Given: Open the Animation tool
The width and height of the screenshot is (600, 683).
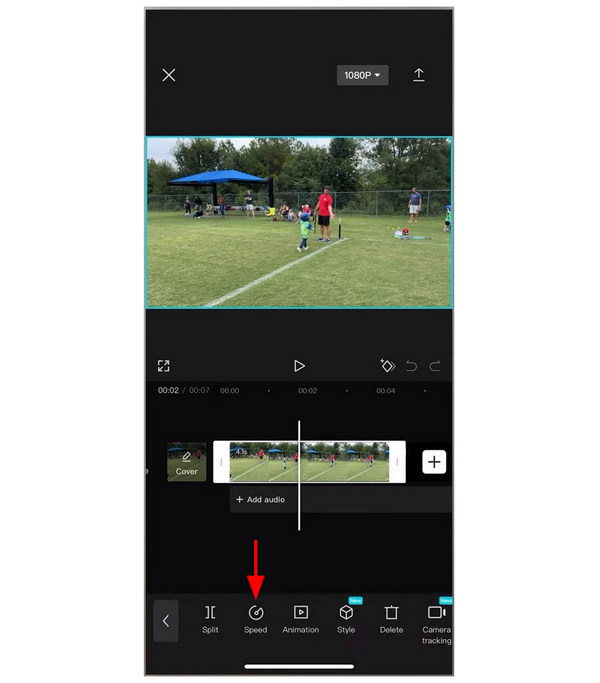Looking at the screenshot, I should tap(300, 618).
